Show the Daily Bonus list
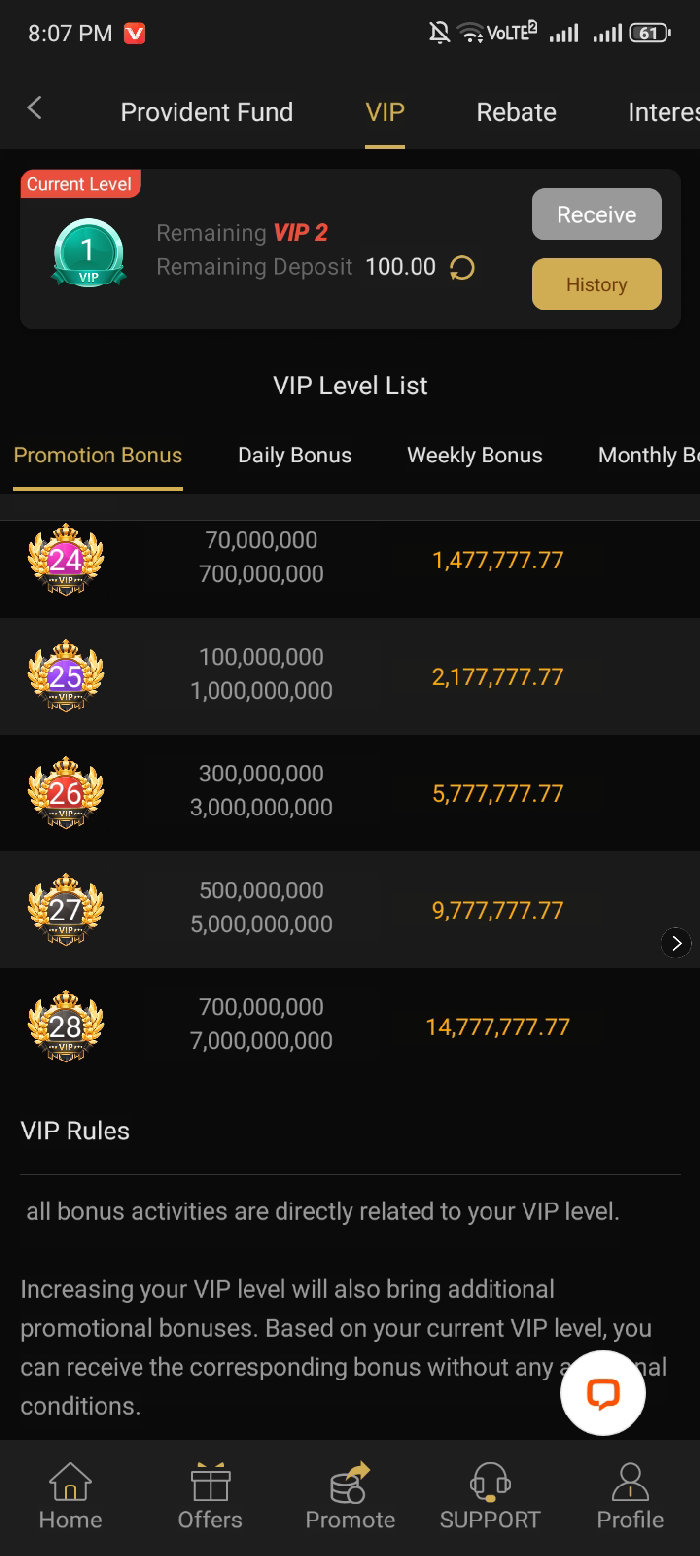The width and height of the screenshot is (700, 1556). coord(295,455)
